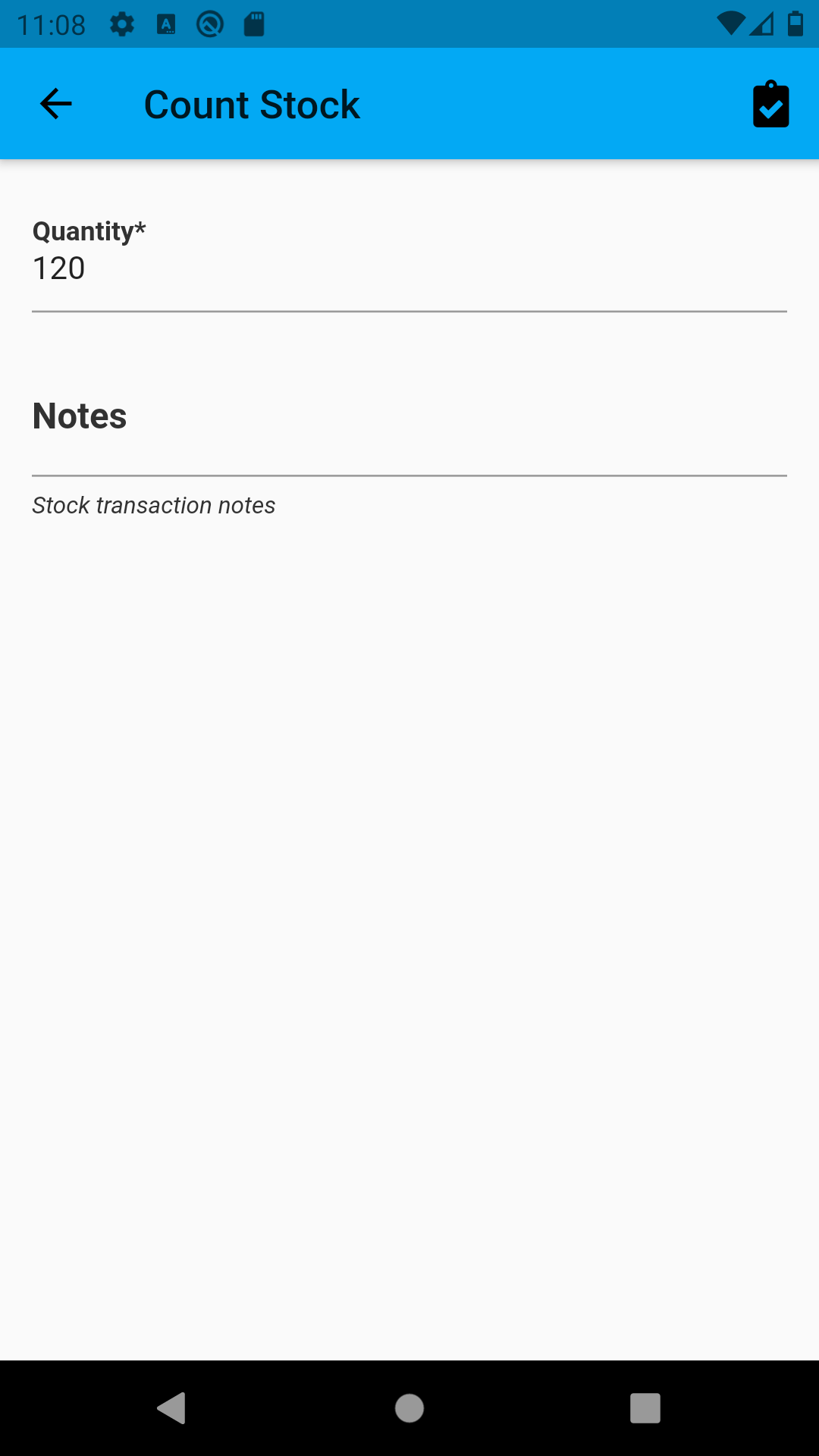Tap the Count Stock title text
The width and height of the screenshot is (819, 1456).
tap(252, 104)
